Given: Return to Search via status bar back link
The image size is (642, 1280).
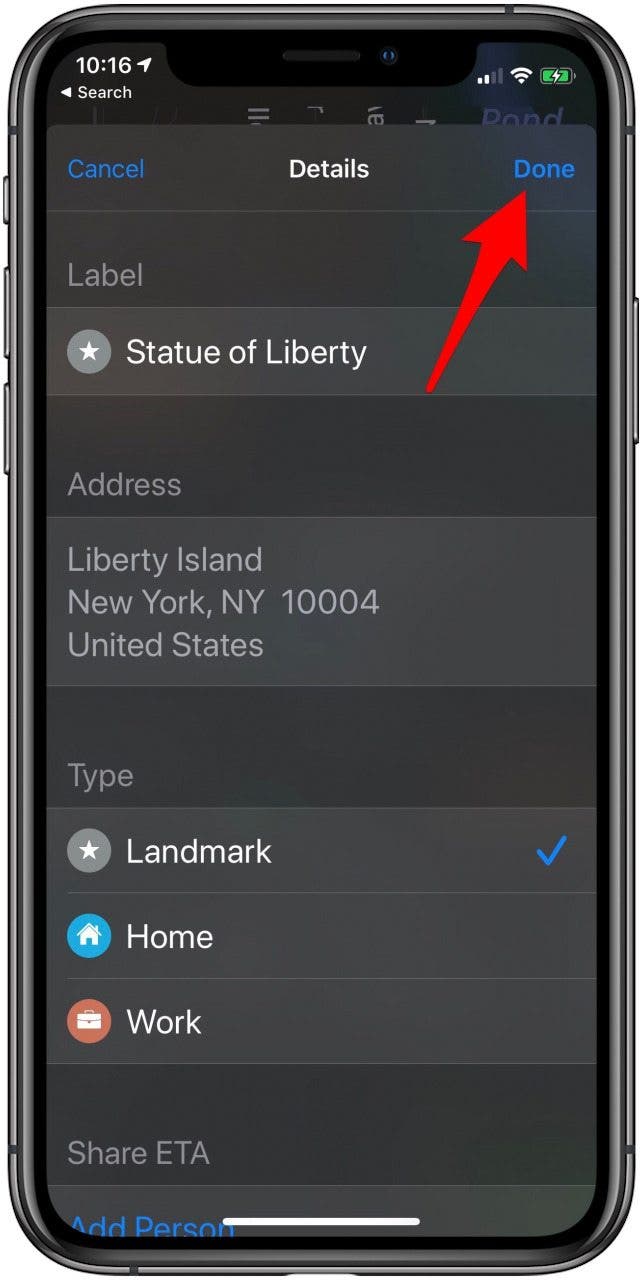Looking at the screenshot, I should tap(96, 92).
